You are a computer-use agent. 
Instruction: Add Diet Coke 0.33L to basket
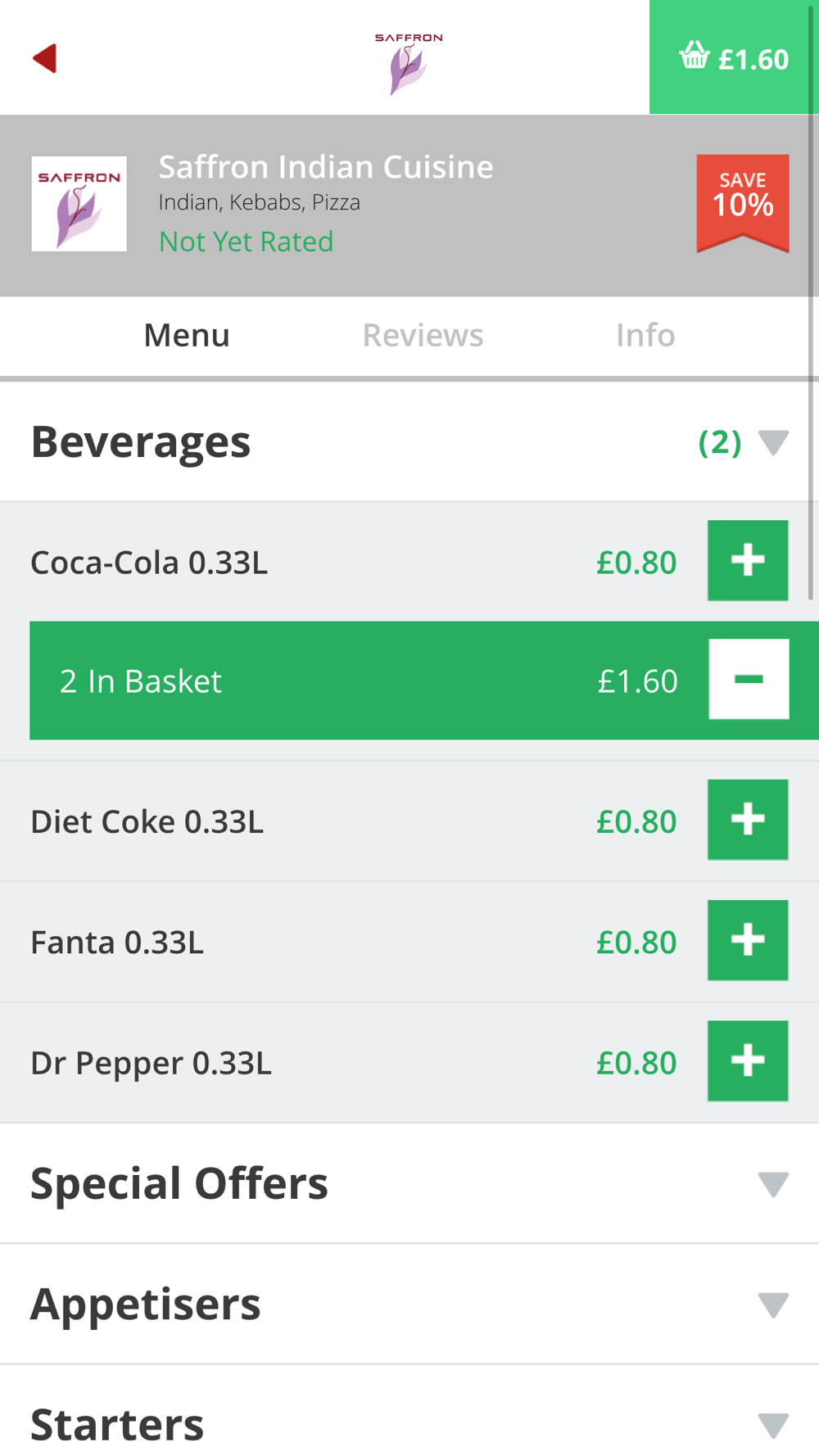tap(748, 820)
